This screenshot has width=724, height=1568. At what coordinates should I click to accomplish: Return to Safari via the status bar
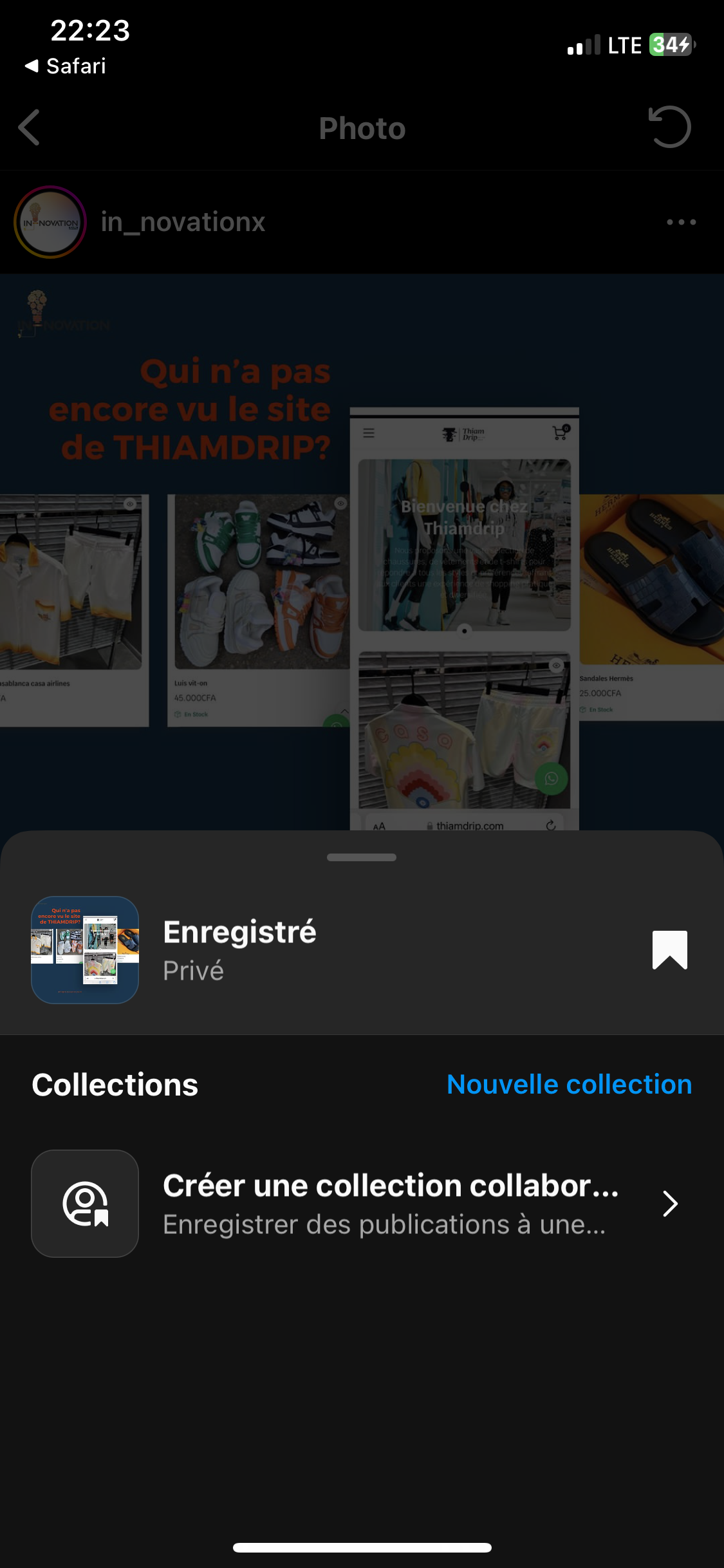click(x=66, y=66)
